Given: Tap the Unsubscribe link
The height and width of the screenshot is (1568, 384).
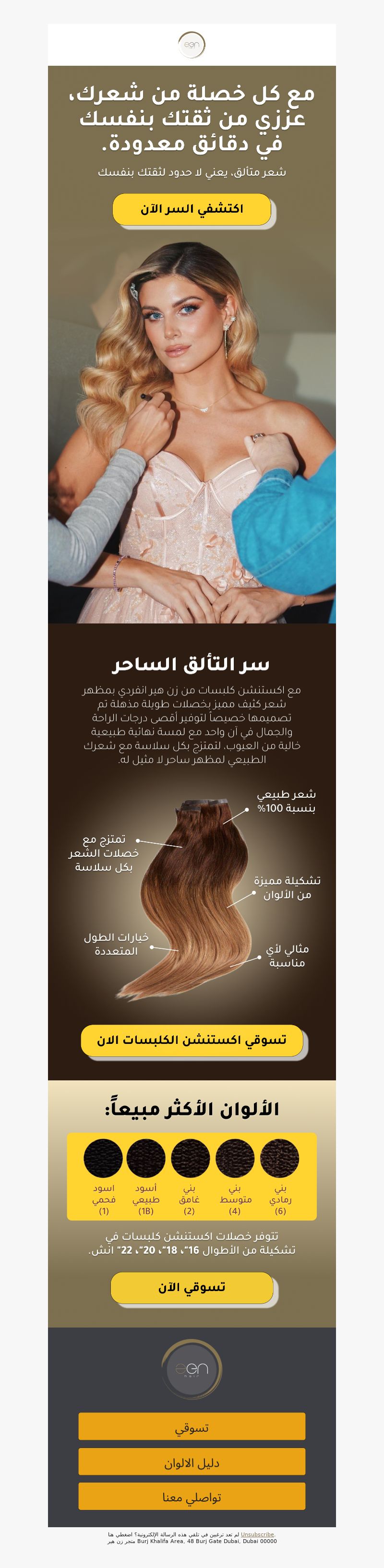Looking at the screenshot, I should (257, 1534).
